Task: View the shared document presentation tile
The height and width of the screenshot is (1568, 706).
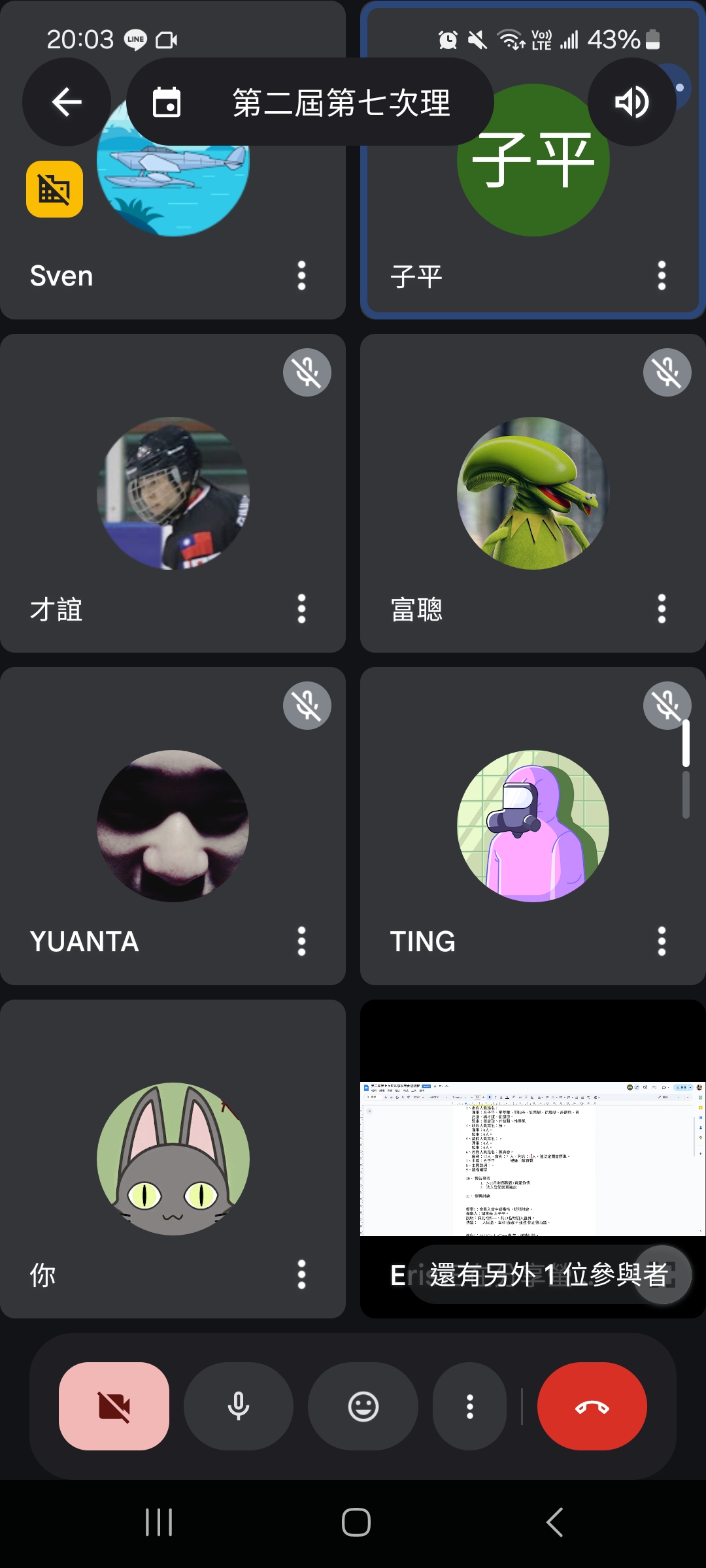Action: (532, 1158)
